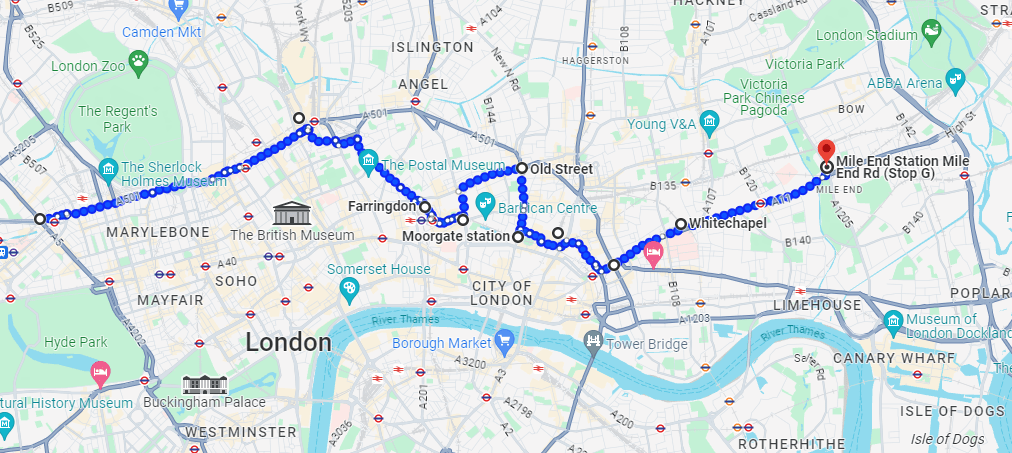The width and height of the screenshot is (1012, 453).
Task: Open the Young V&A marker
Action: point(710,123)
